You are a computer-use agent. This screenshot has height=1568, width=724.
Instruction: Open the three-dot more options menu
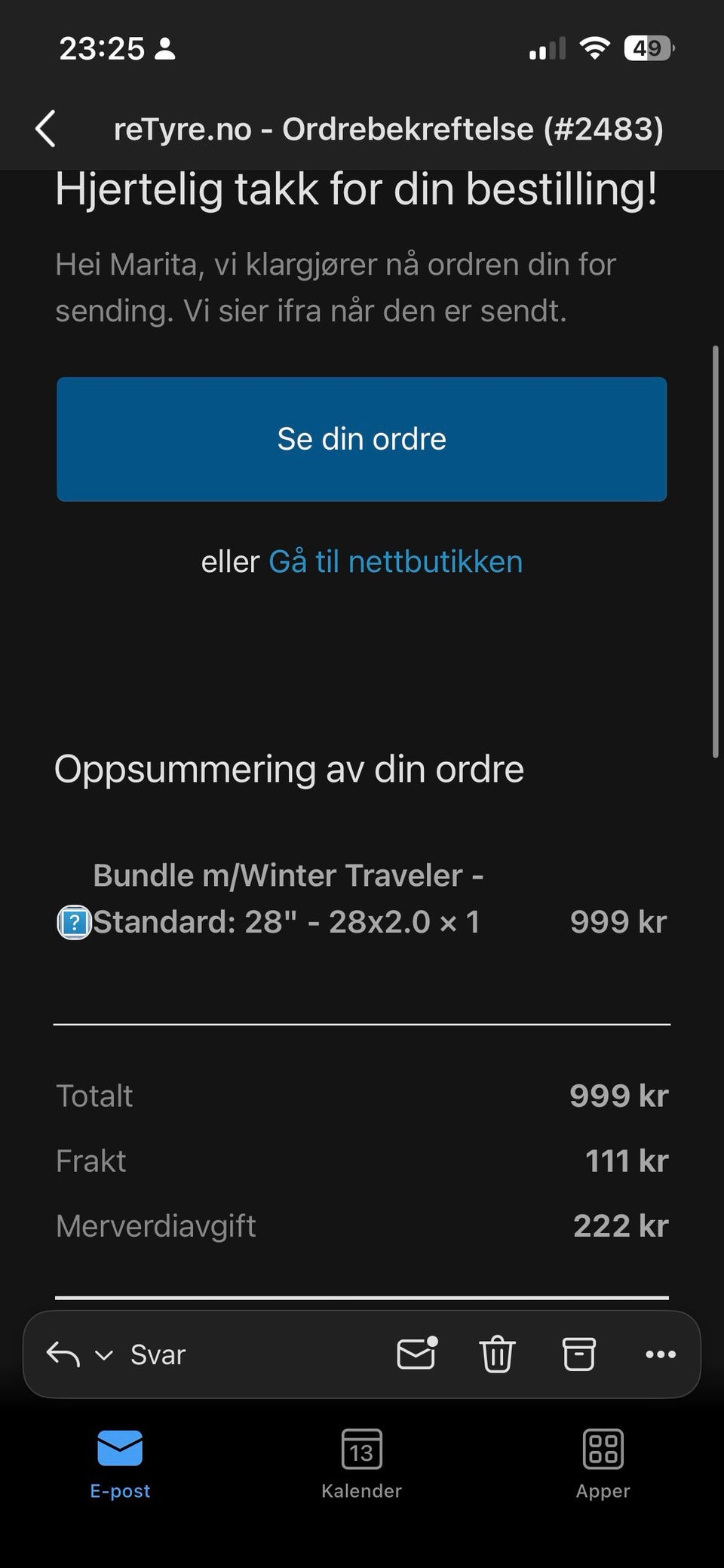[661, 1354]
